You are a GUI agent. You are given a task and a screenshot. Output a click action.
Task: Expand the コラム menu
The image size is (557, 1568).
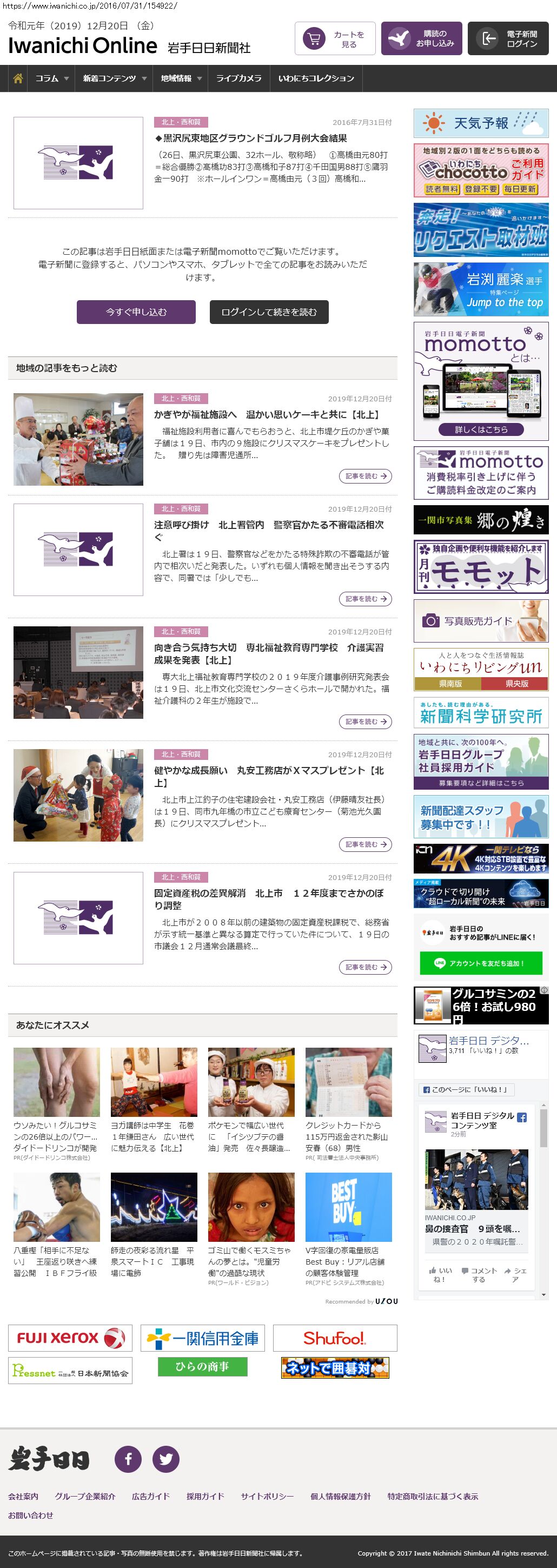click(x=51, y=78)
